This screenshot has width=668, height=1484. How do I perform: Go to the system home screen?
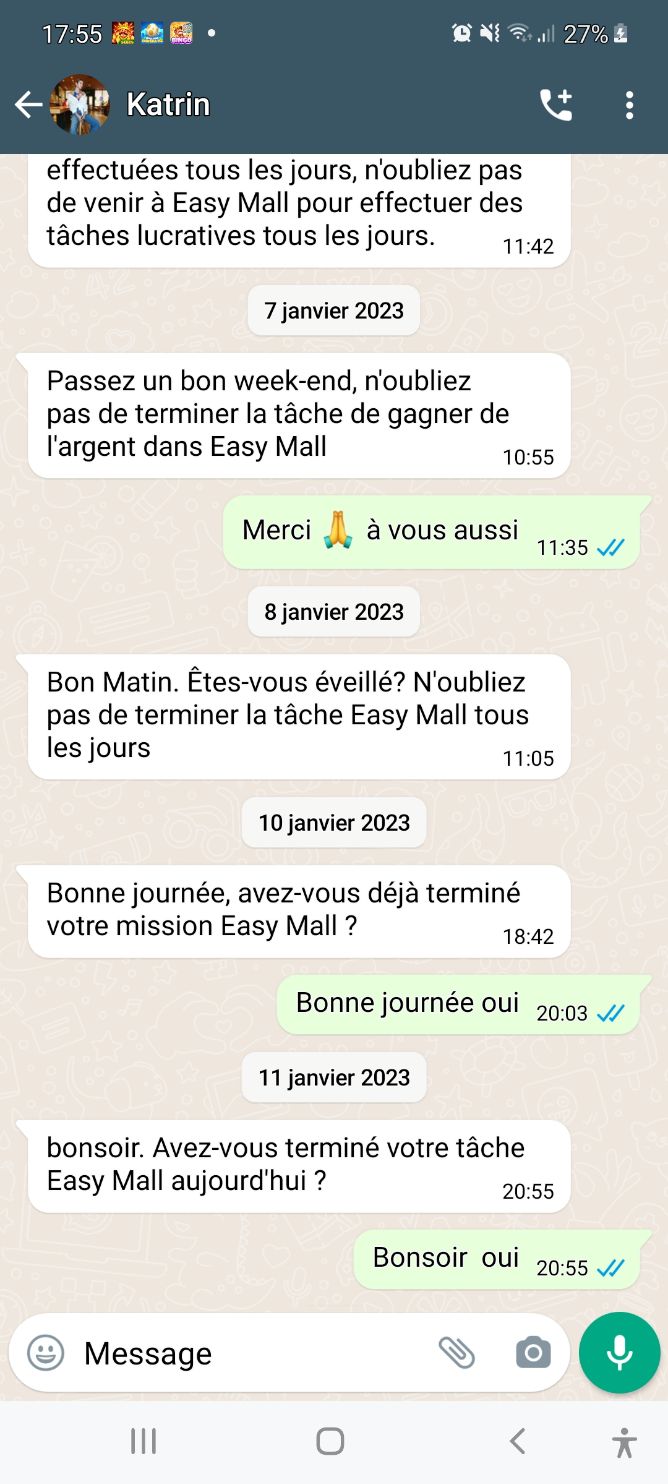click(x=330, y=1441)
